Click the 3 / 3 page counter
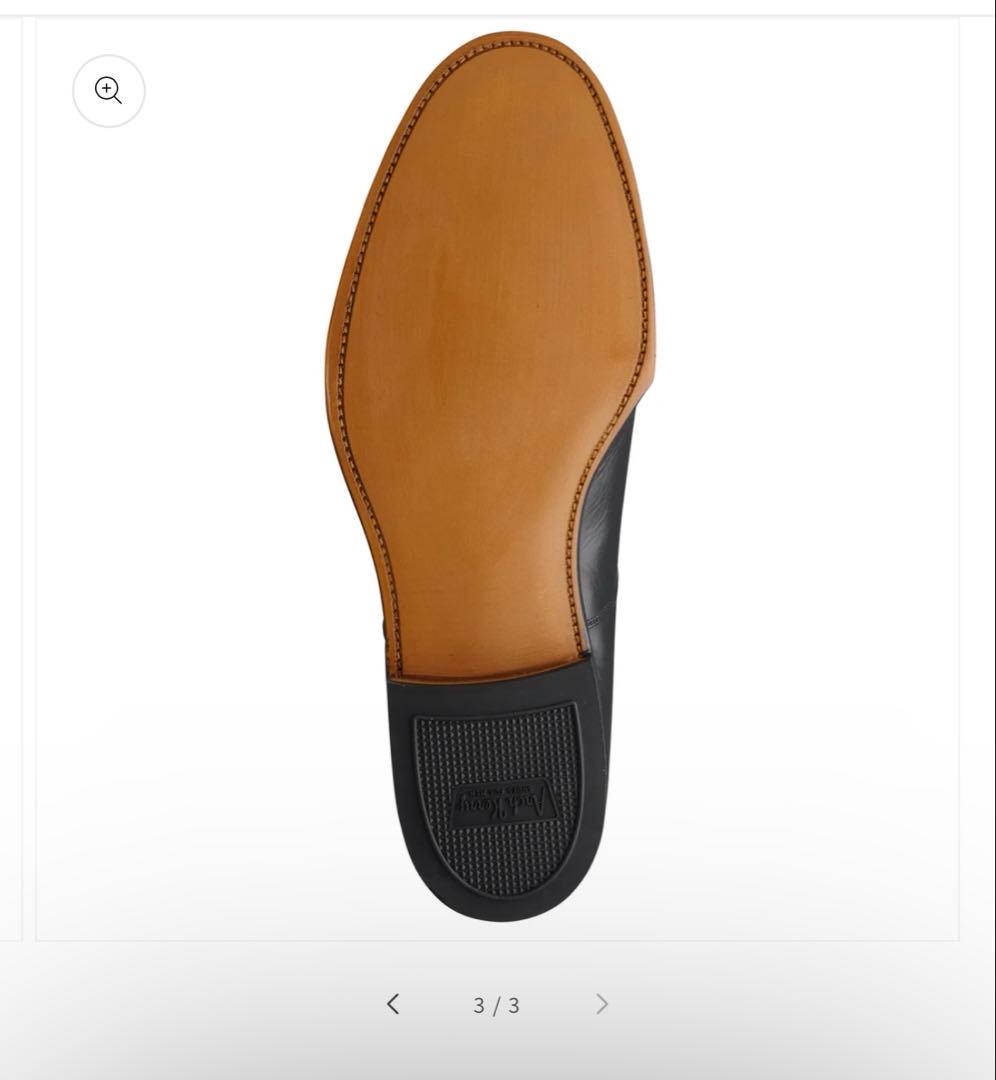This screenshot has height=1080, width=996. click(x=497, y=1005)
